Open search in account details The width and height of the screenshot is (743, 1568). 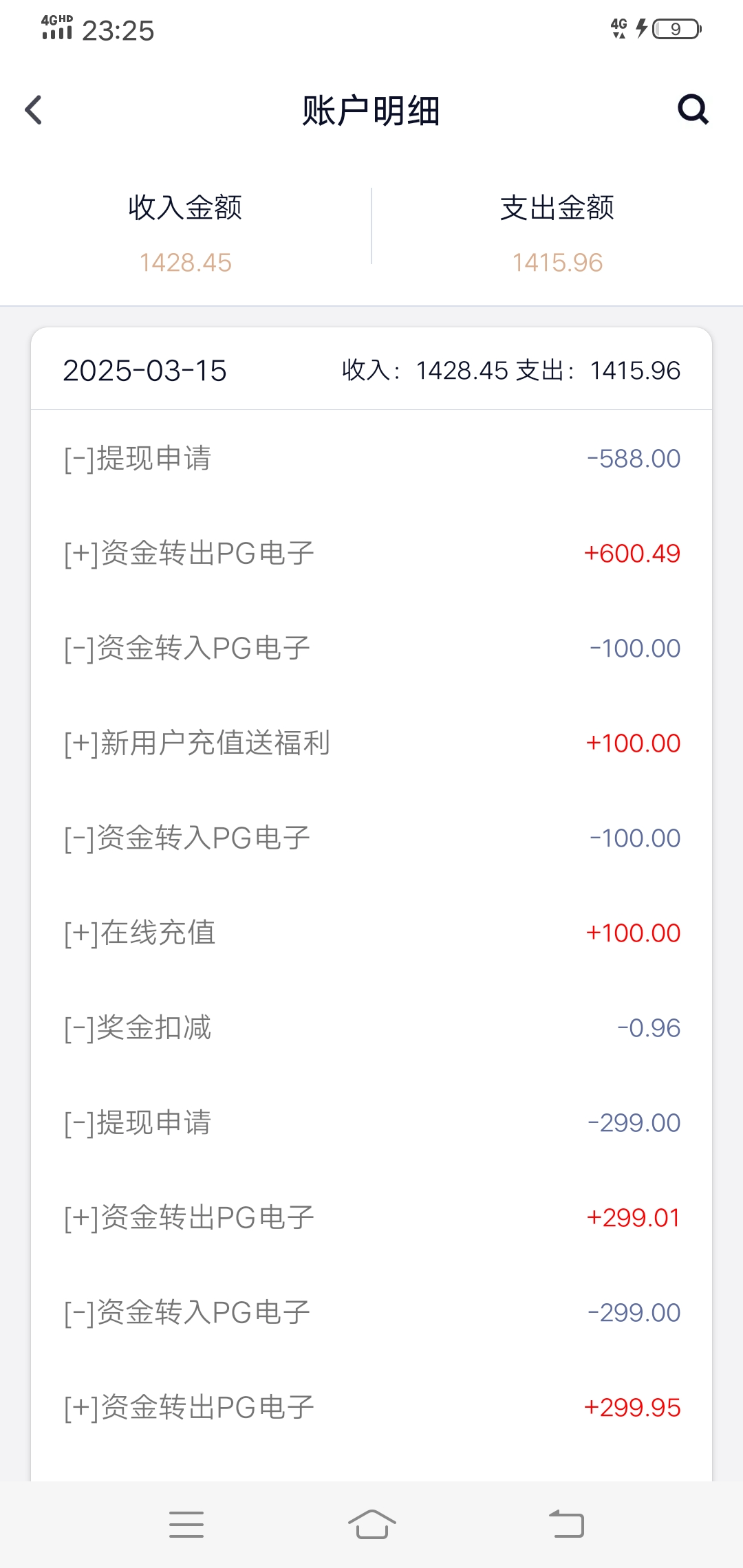click(693, 109)
